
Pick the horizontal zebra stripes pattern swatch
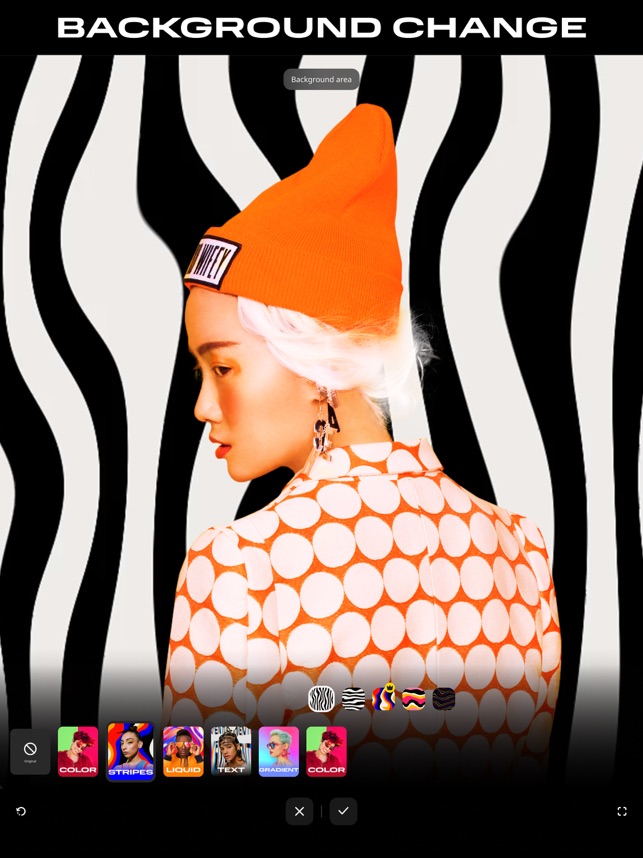pyautogui.click(x=354, y=699)
